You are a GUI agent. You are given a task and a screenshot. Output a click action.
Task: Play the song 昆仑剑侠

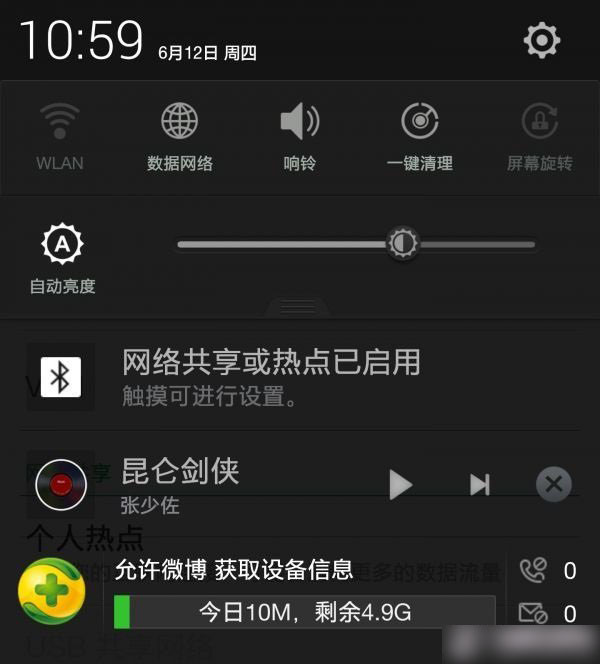tap(400, 485)
